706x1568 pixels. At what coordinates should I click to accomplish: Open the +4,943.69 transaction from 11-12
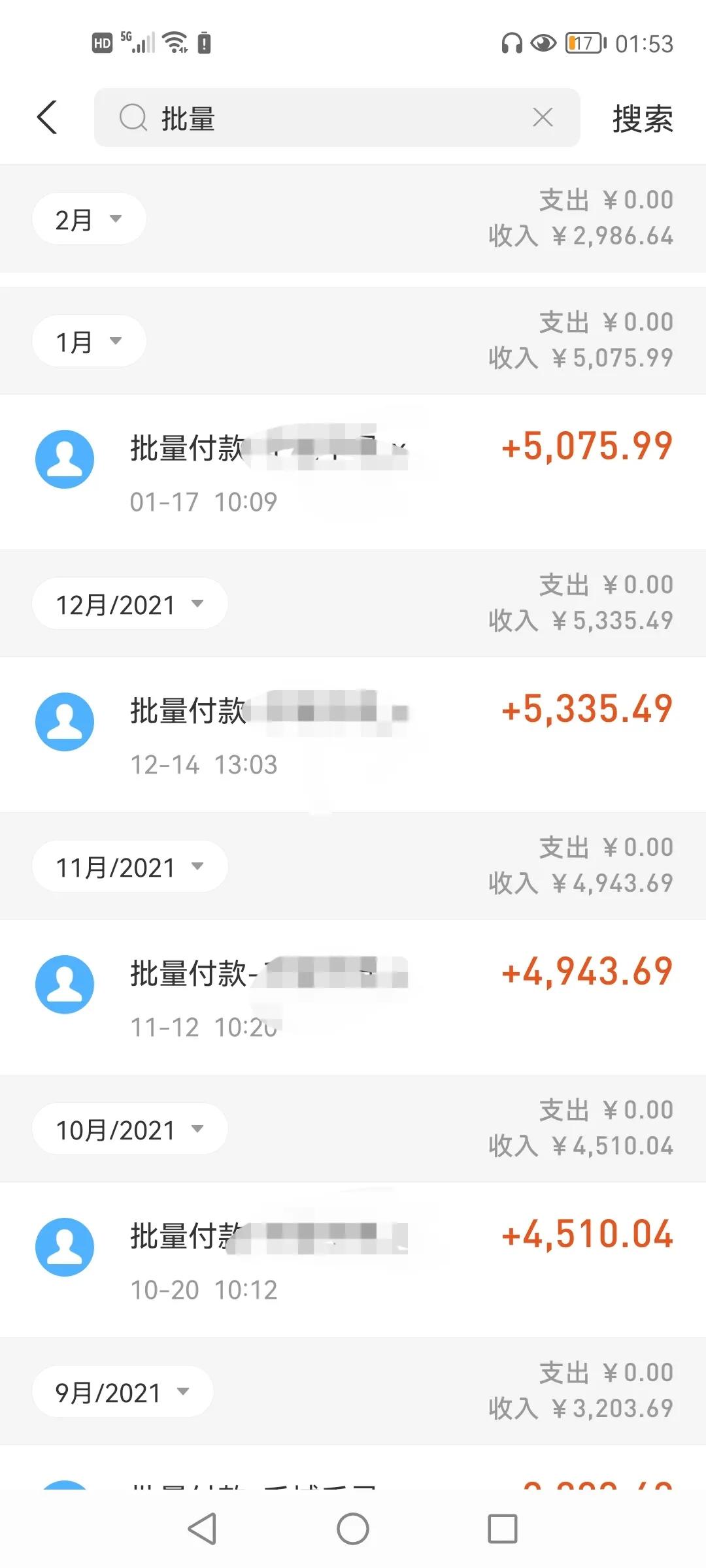pos(353,997)
